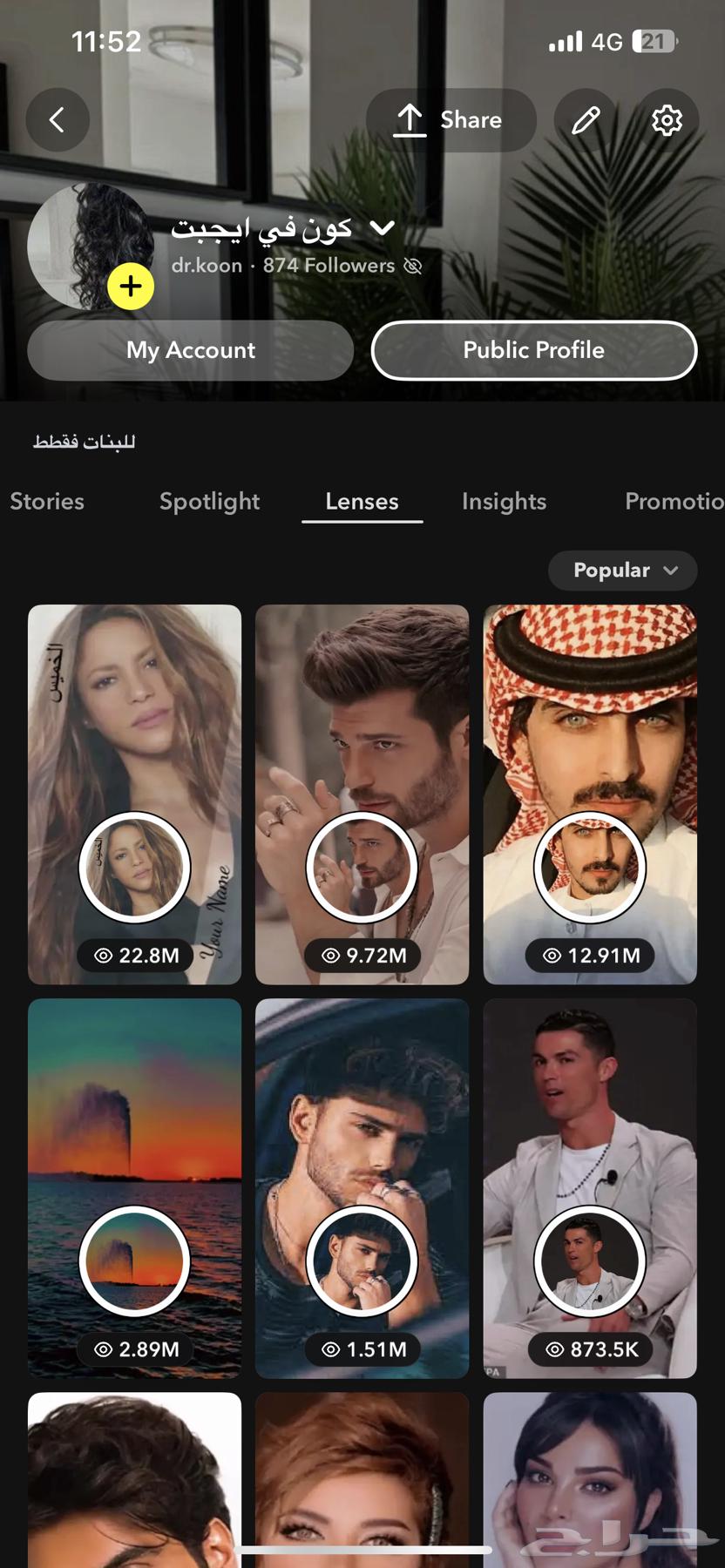Open the Insights tab
Viewport: 725px width, 1568px height.
pyautogui.click(x=504, y=502)
